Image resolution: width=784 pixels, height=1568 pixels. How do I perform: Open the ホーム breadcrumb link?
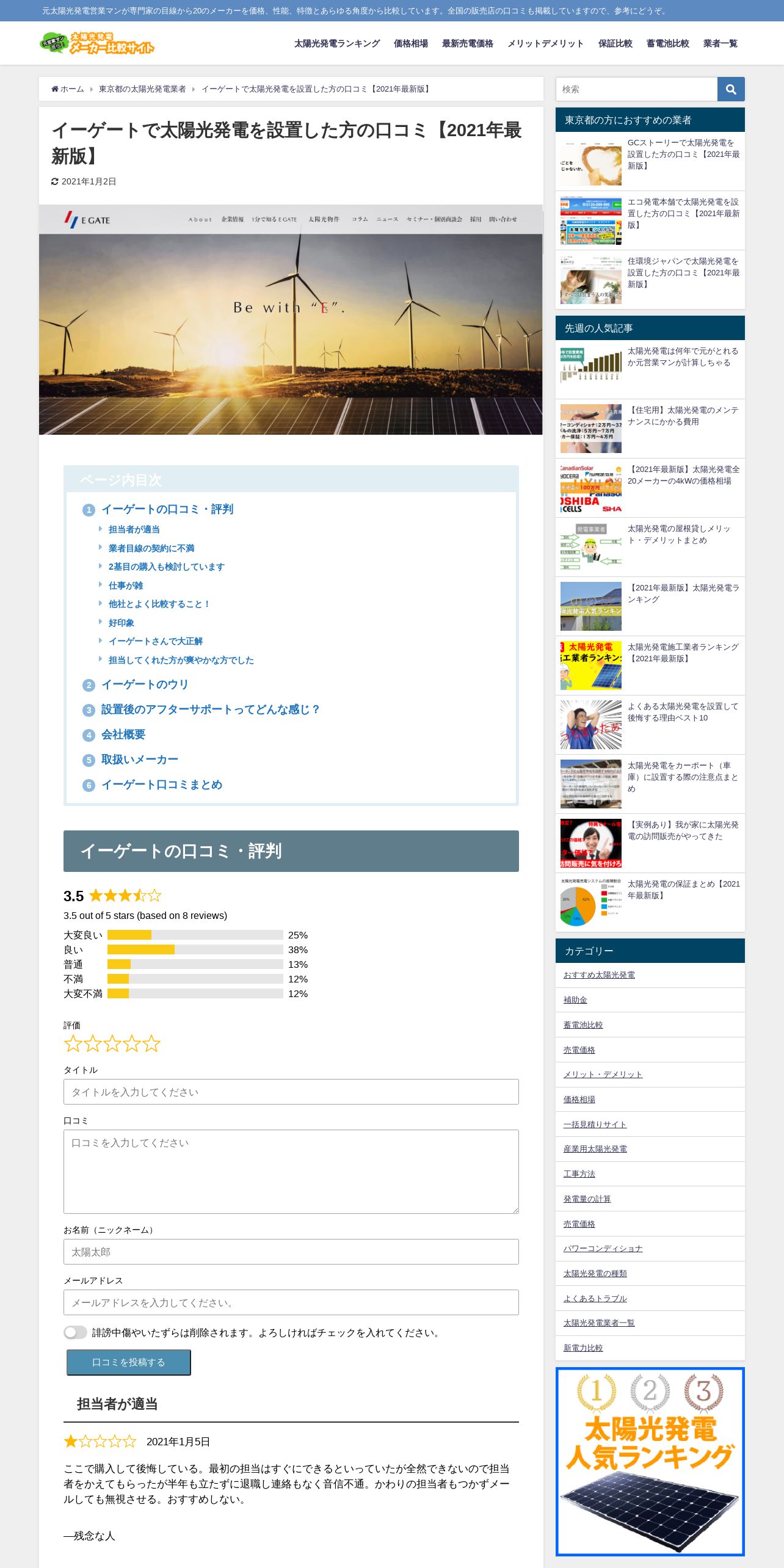pyautogui.click(x=68, y=89)
